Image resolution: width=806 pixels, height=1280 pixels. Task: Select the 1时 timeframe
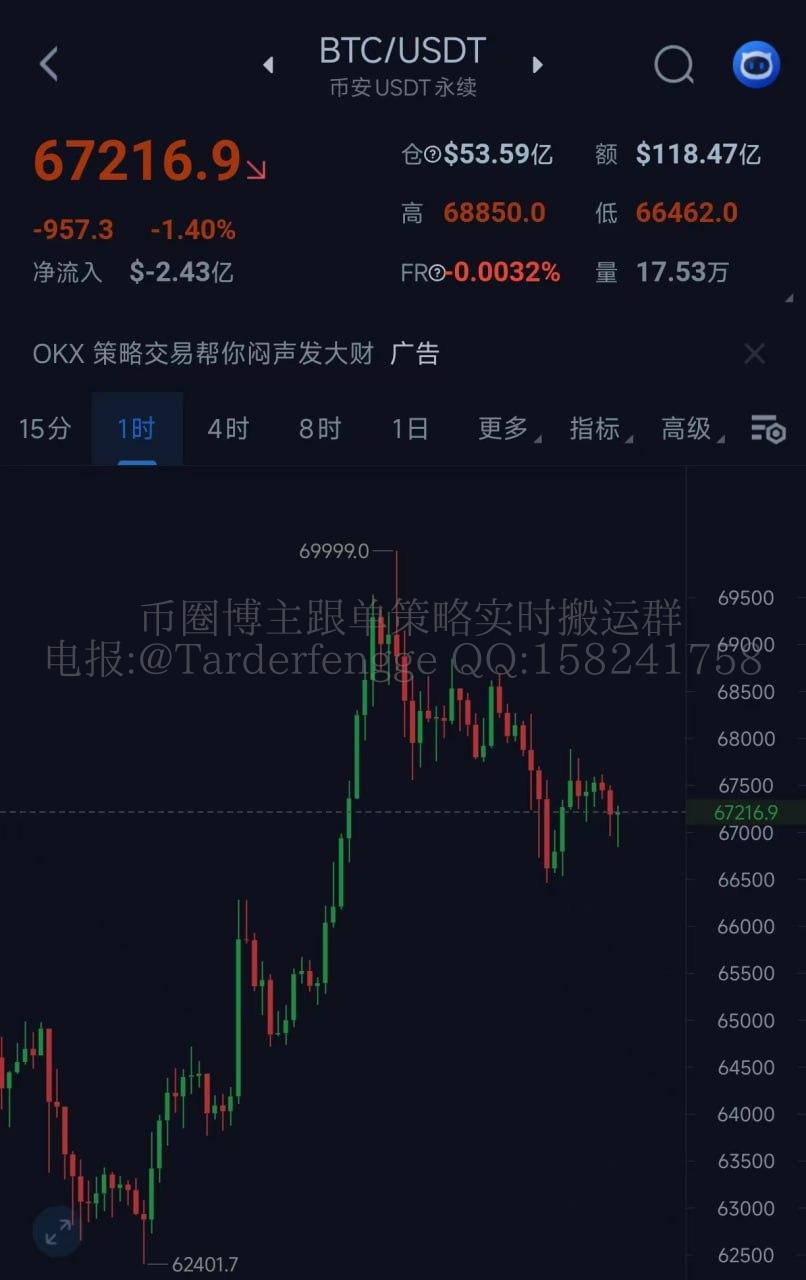pyautogui.click(x=136, y=429)
